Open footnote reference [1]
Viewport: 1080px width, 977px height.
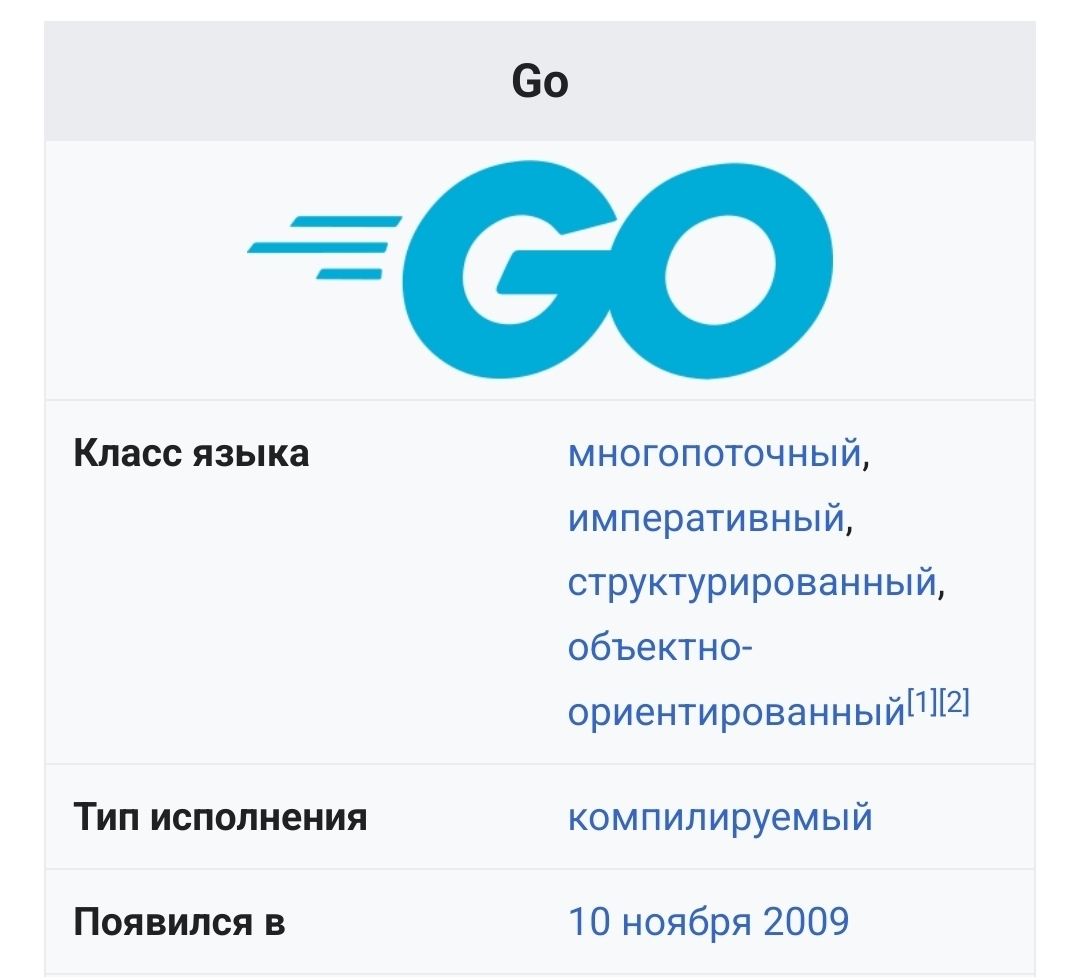pyautogui.click(x=921, y=704)
